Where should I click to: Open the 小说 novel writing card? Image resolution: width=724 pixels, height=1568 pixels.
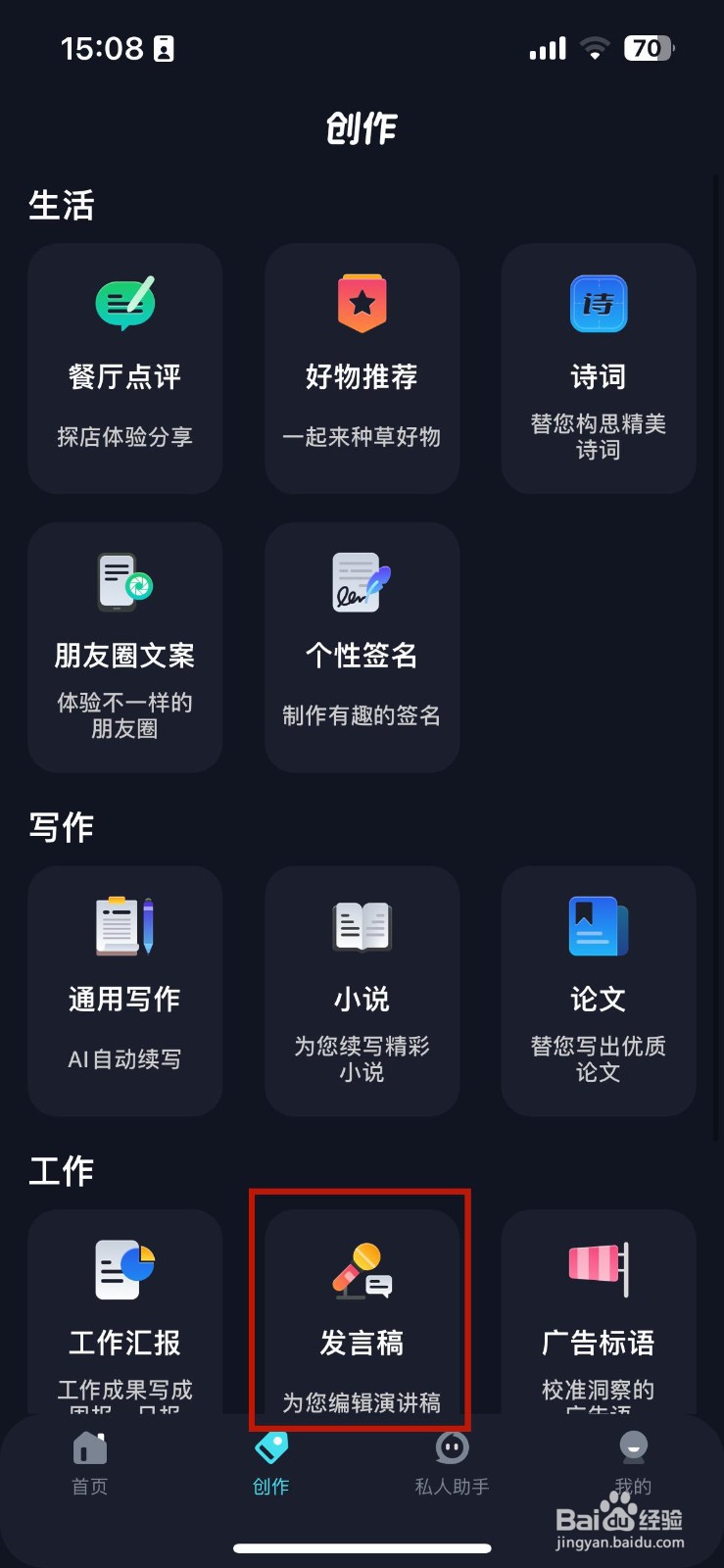pos(362,990)
